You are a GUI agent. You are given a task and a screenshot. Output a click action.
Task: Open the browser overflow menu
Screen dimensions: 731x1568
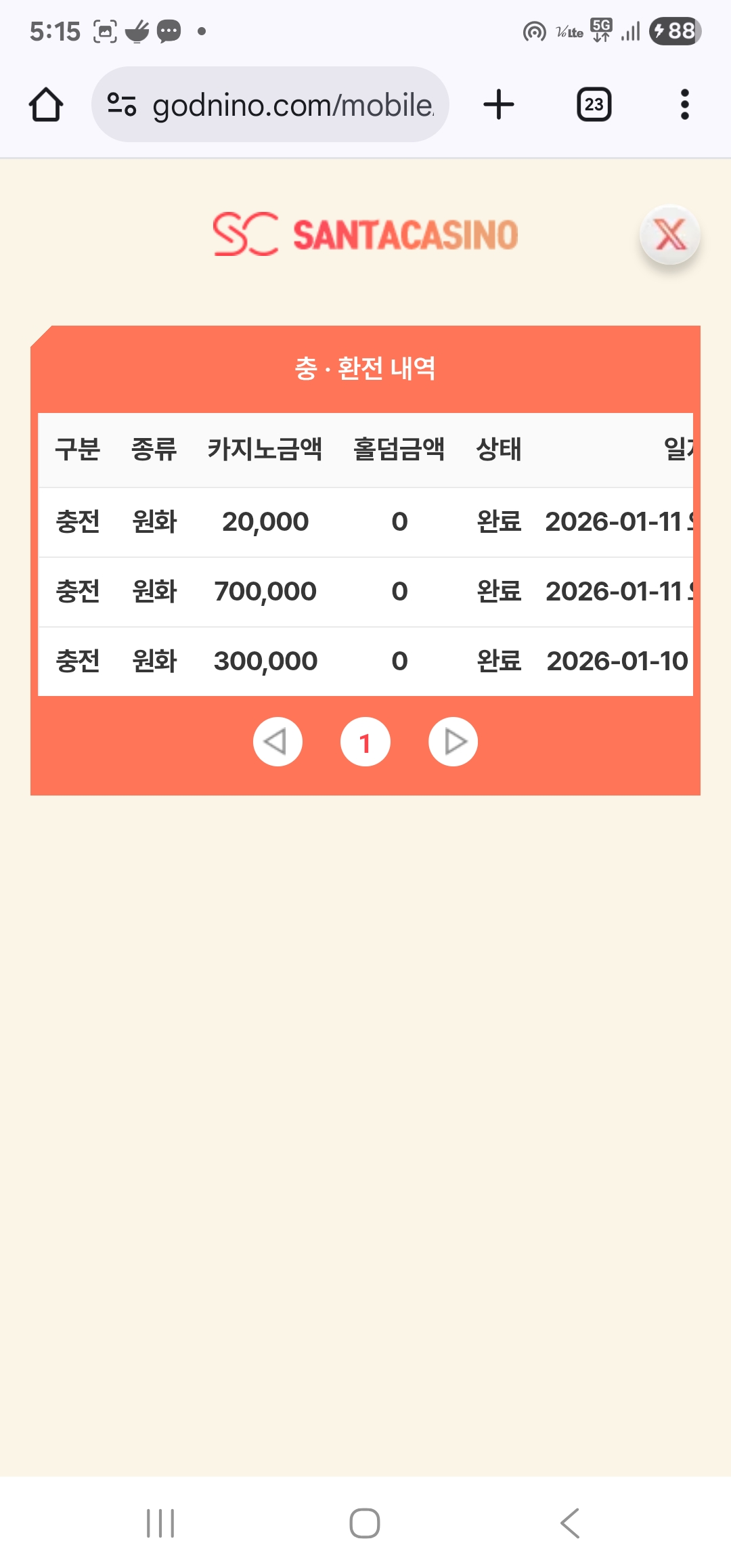684,105
